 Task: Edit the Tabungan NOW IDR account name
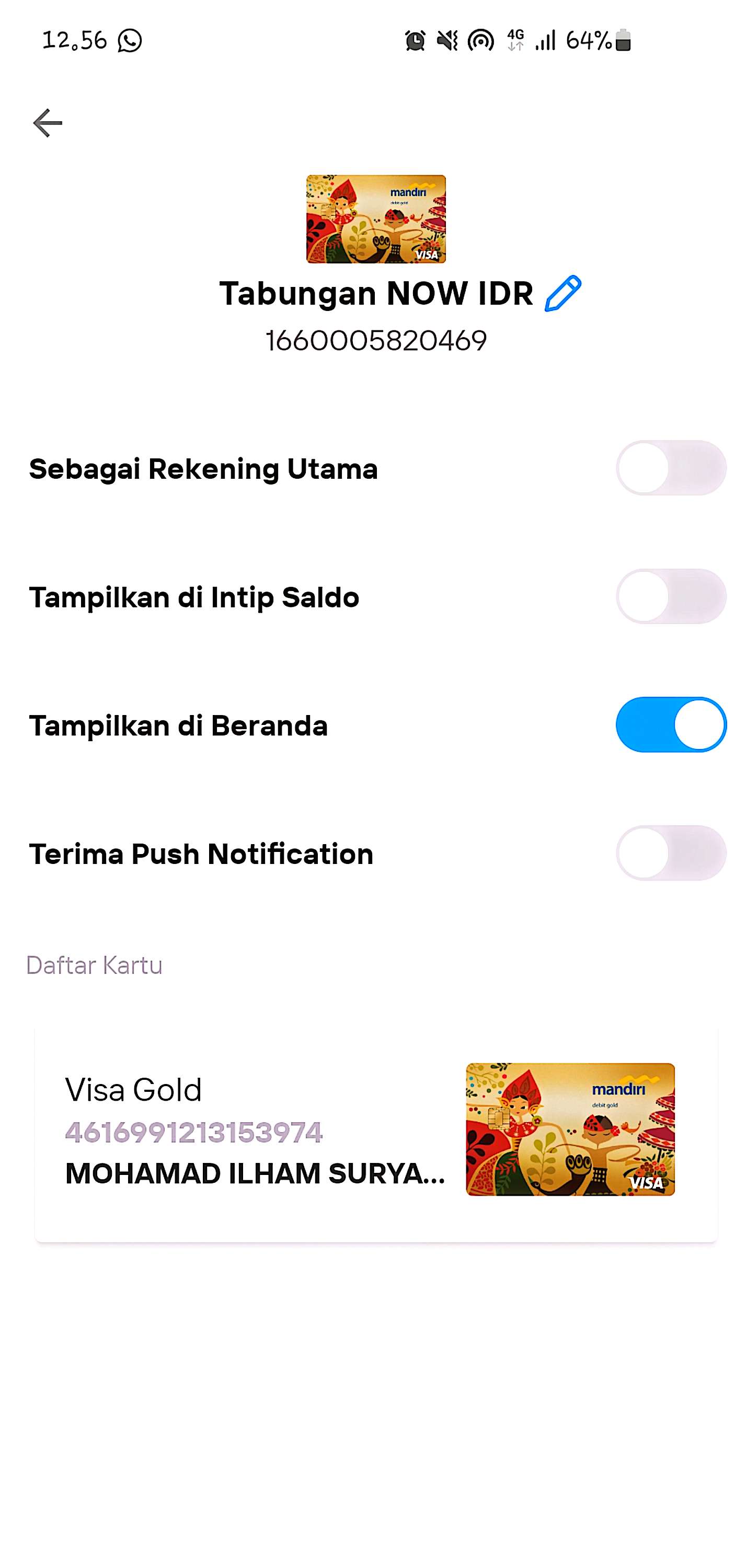click(x=562, y=293)
